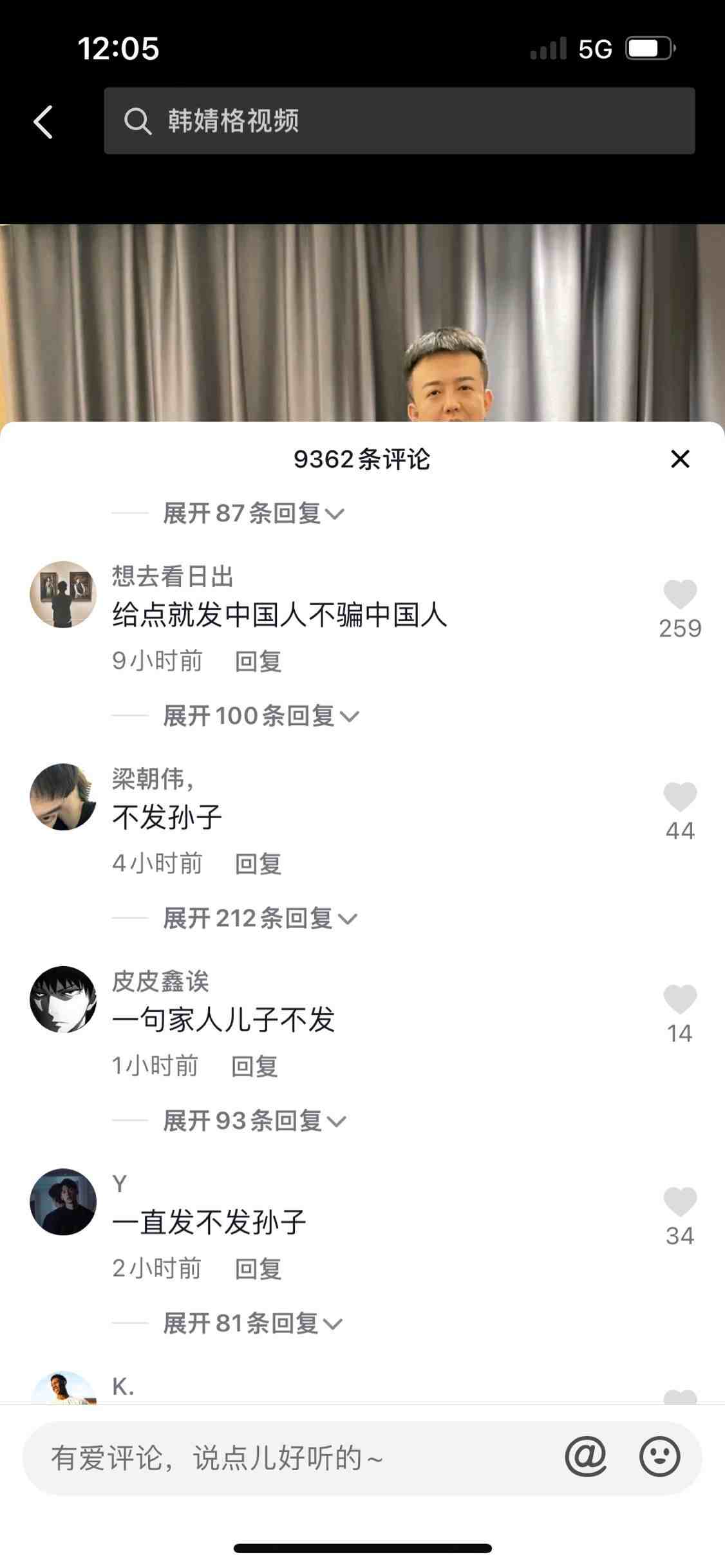Screen dimensions: 725x1568
Task: Like the comment by 梁朝伟,
Action: tap(680, 798)
